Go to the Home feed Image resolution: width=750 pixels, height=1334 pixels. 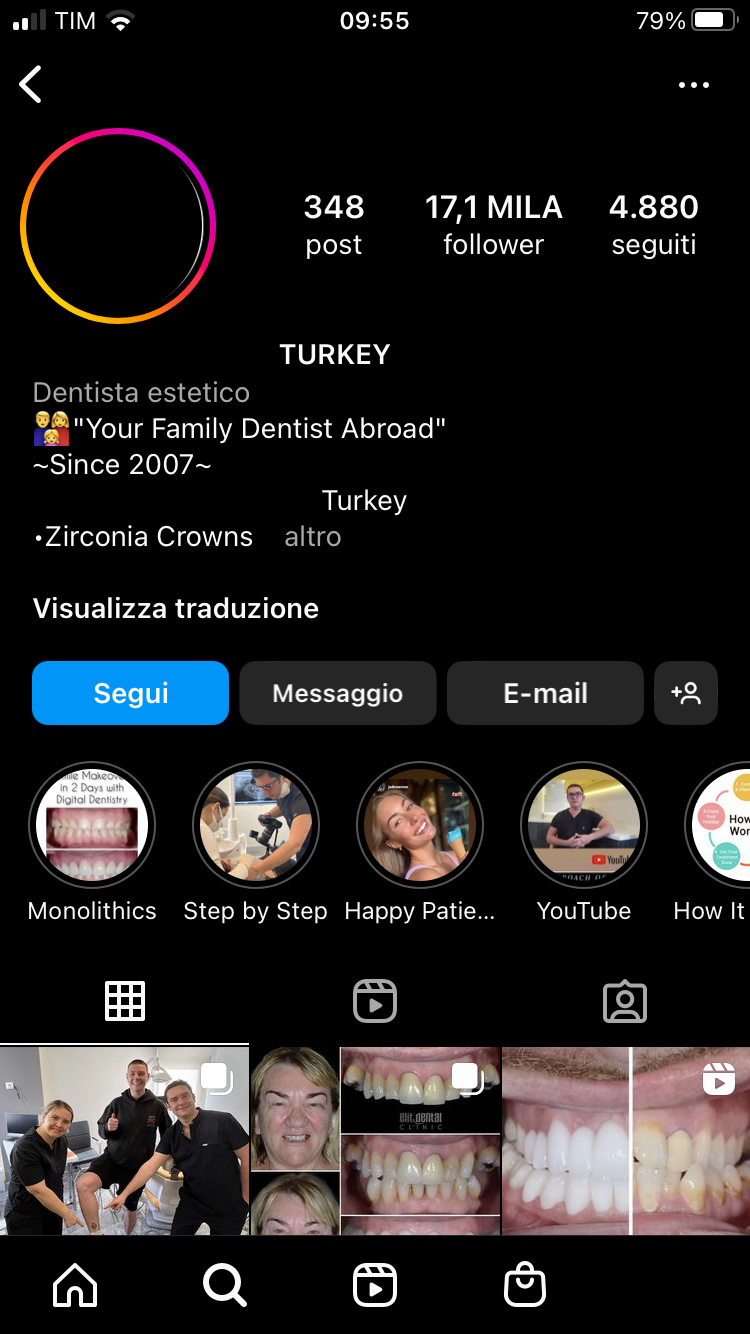click(75, 1285)
